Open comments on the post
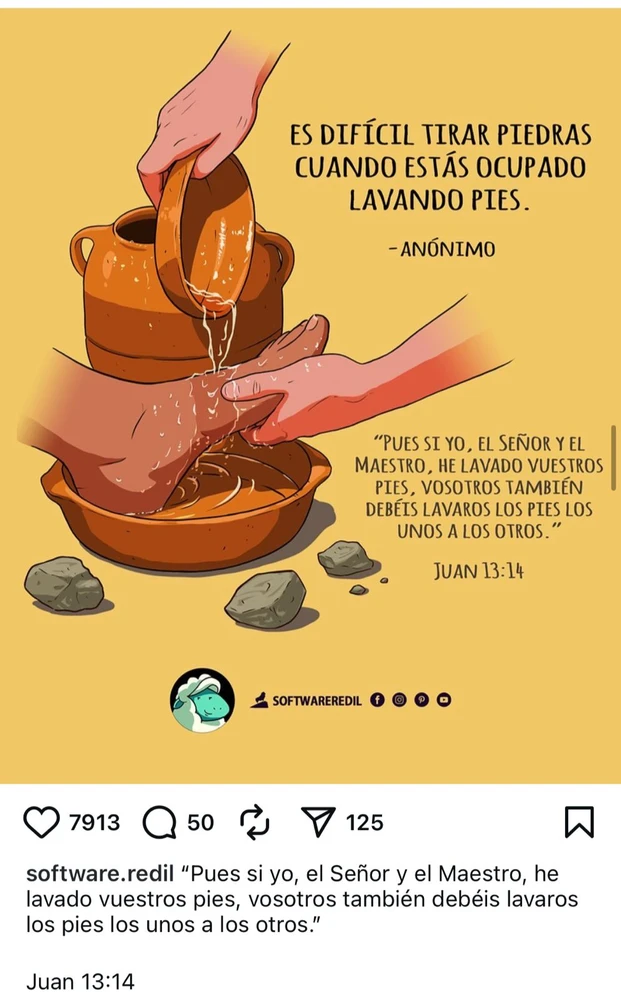 [x=161, y=822]
